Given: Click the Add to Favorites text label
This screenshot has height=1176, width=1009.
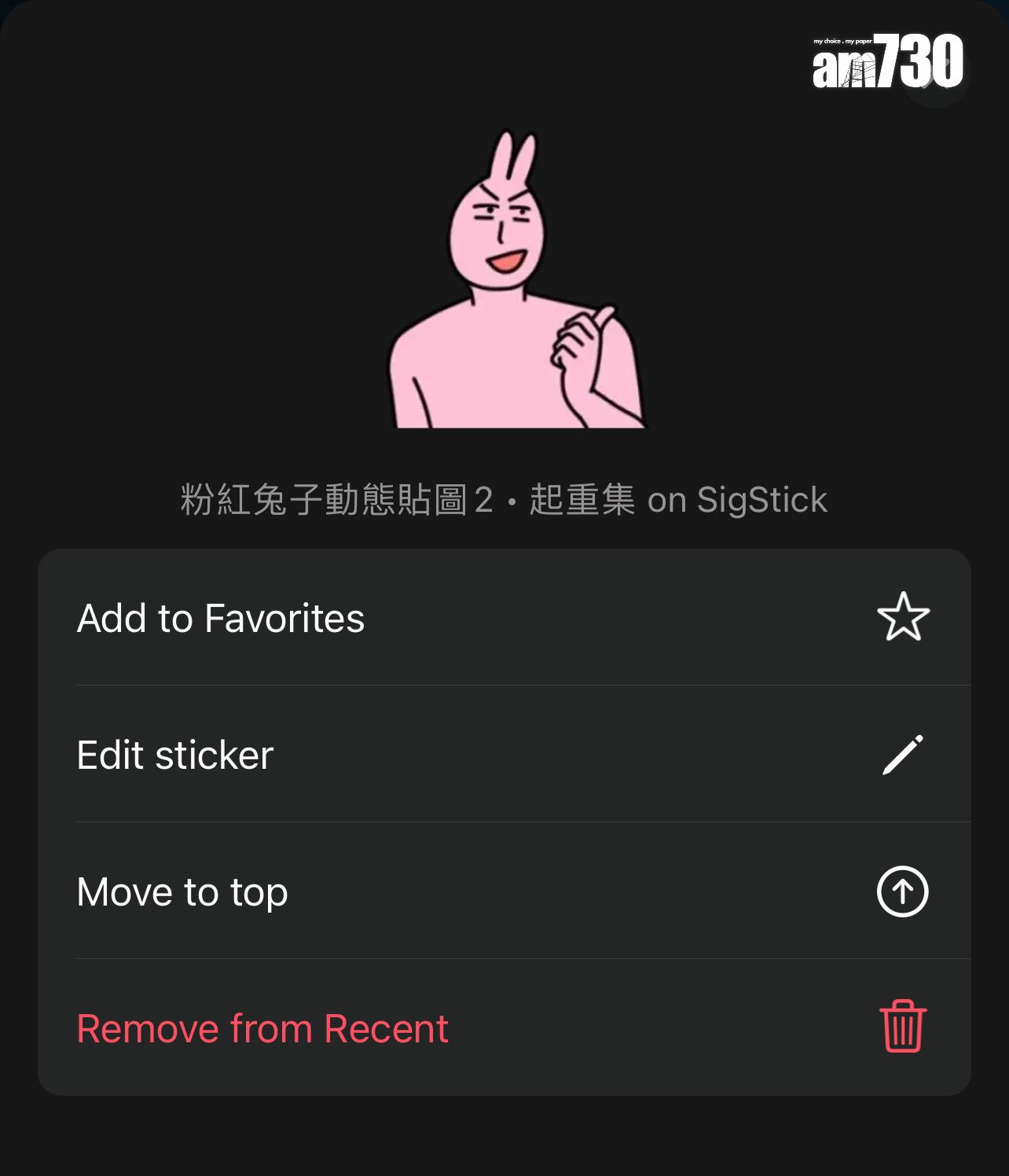Looking at the screenshot, I should (x=221, y=619).
